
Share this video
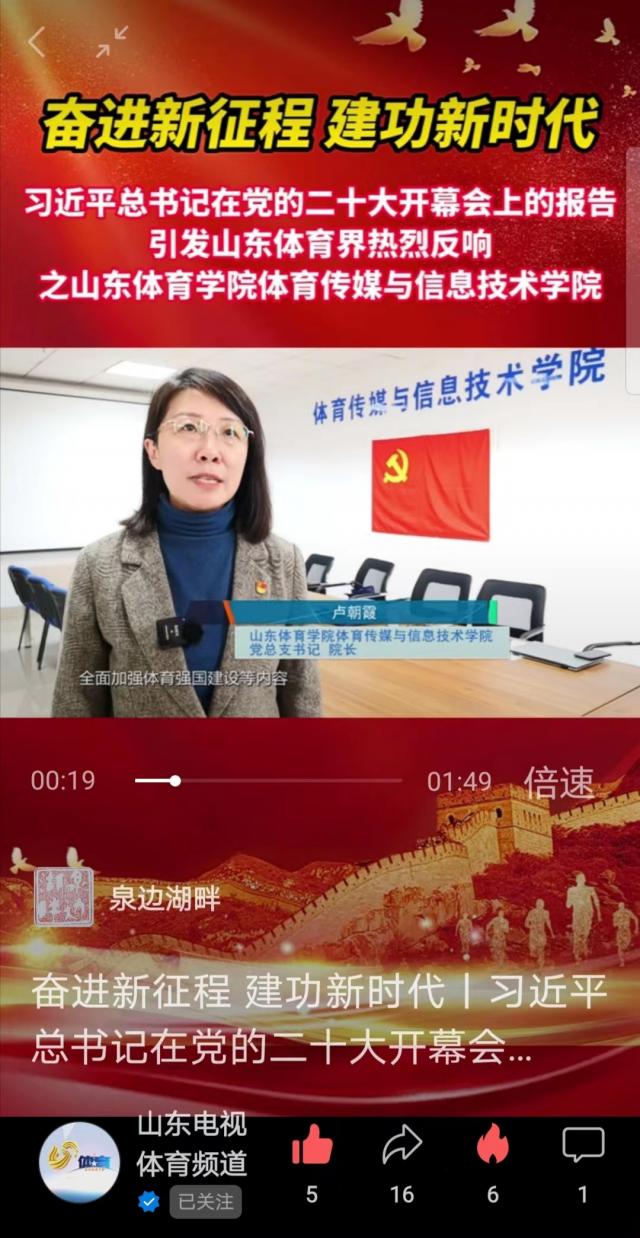402,1147
